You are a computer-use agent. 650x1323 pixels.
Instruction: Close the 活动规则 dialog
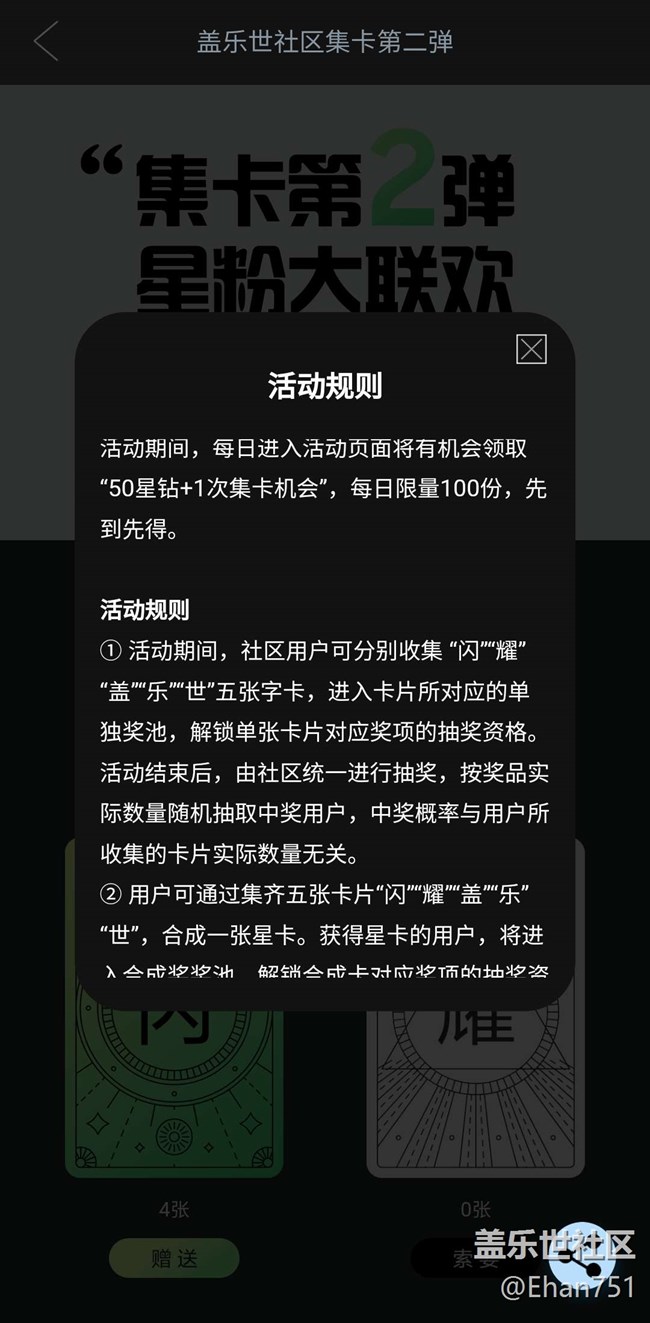[531, 349]
